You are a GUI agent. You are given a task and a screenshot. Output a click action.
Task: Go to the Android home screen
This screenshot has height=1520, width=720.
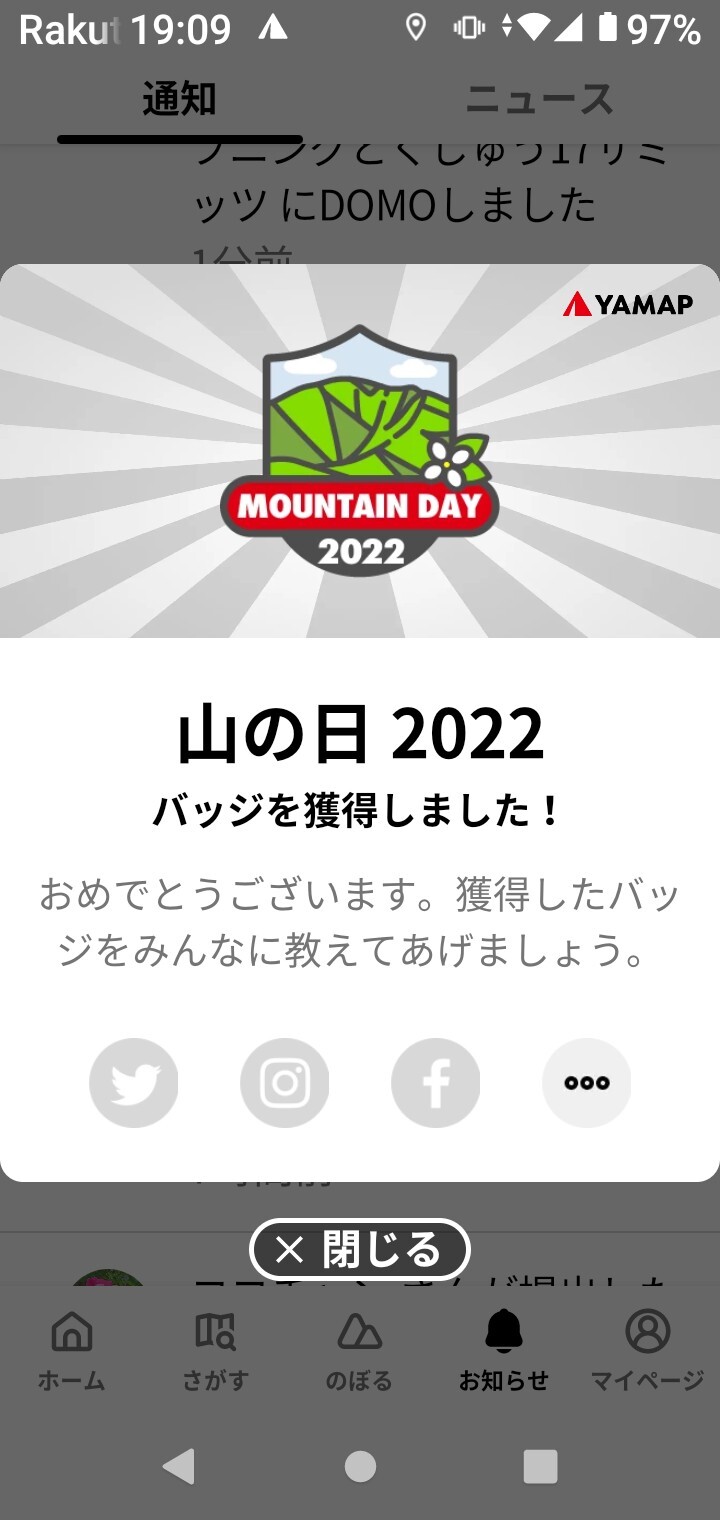tap(360, 1466)
